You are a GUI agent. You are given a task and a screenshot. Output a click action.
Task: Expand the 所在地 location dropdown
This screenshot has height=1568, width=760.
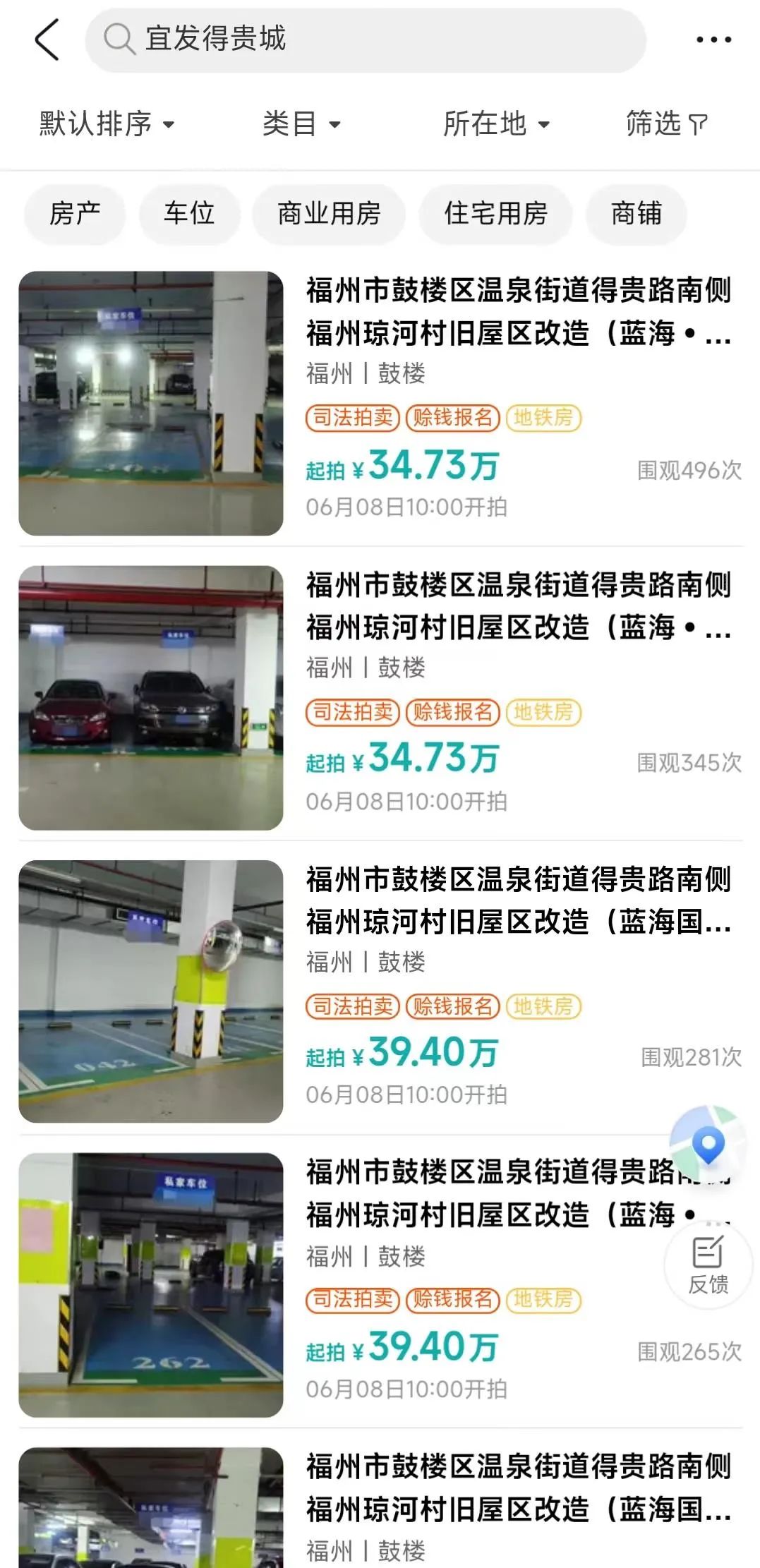495,123
